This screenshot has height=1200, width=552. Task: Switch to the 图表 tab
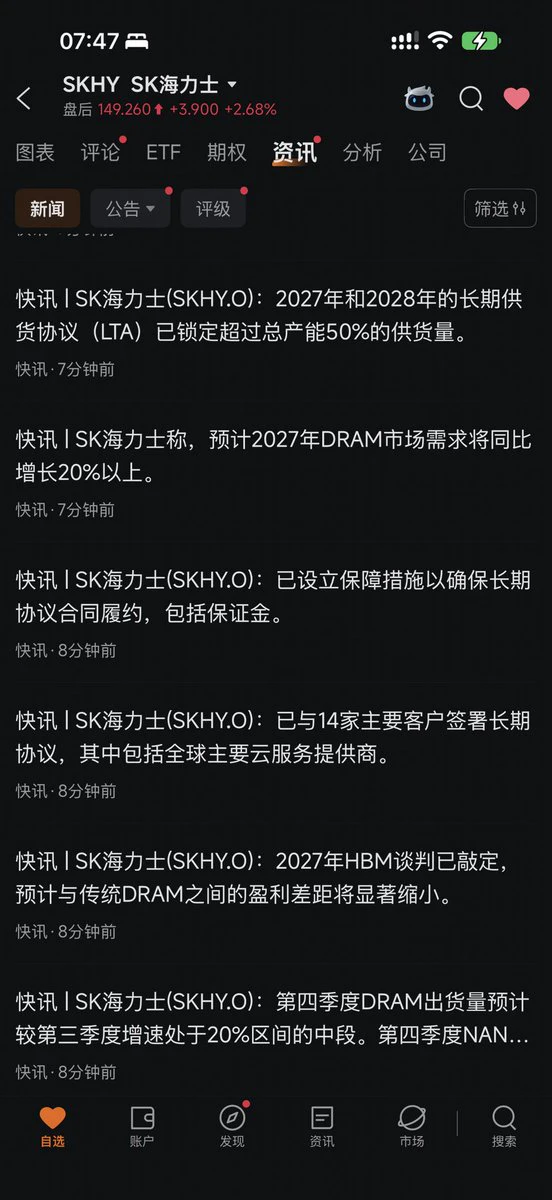pos(36,152)
